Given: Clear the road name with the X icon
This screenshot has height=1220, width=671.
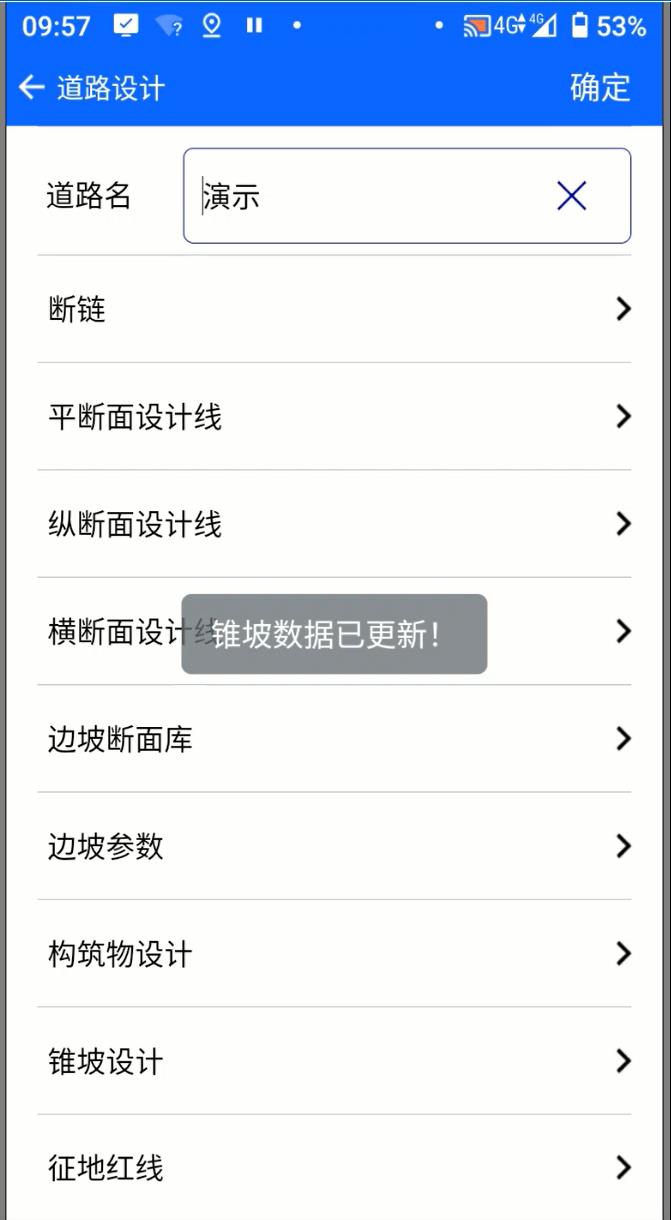Looking at the screenshot, I should click(571, 196).
